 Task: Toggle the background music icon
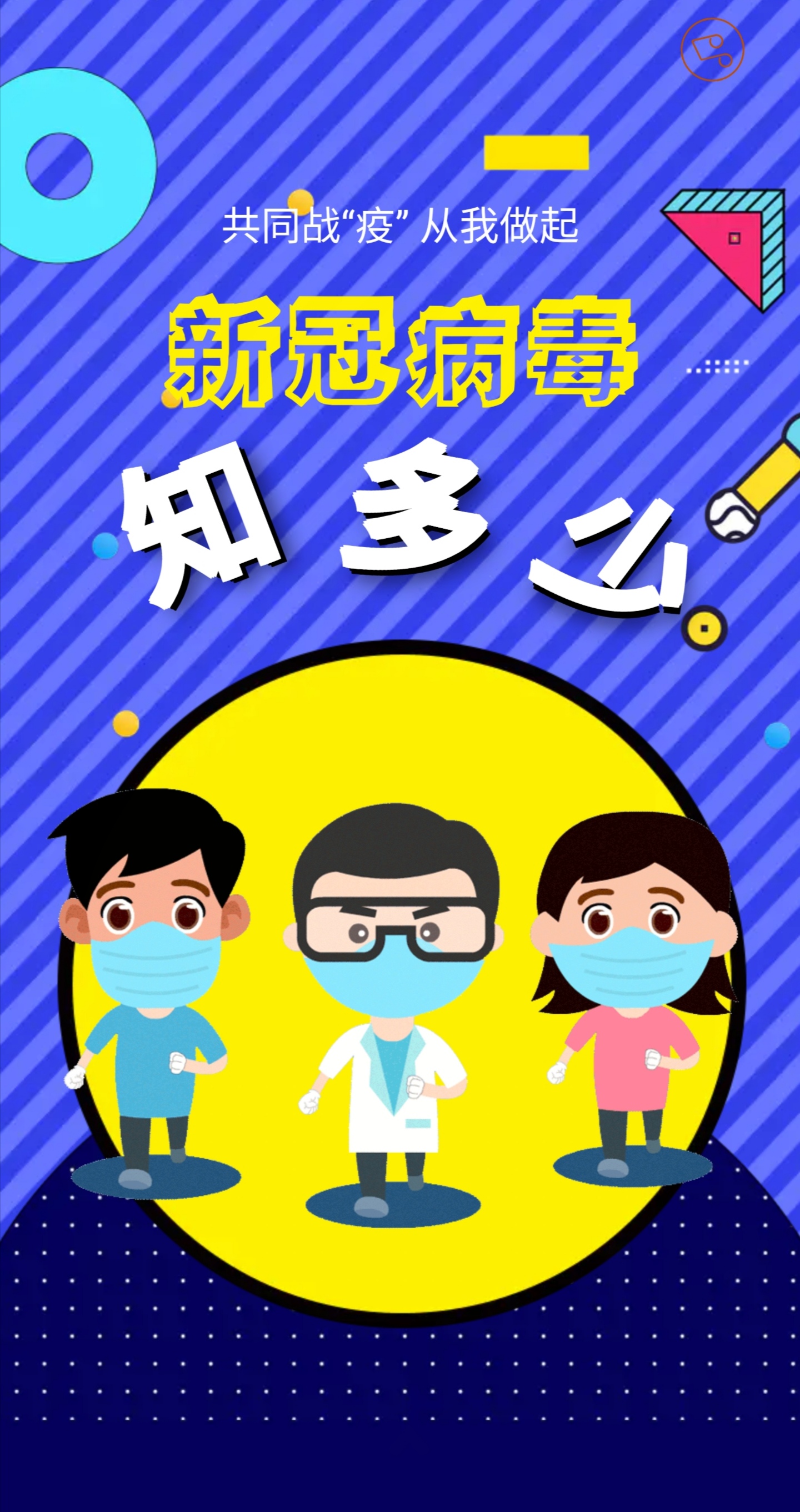(712, 49)
